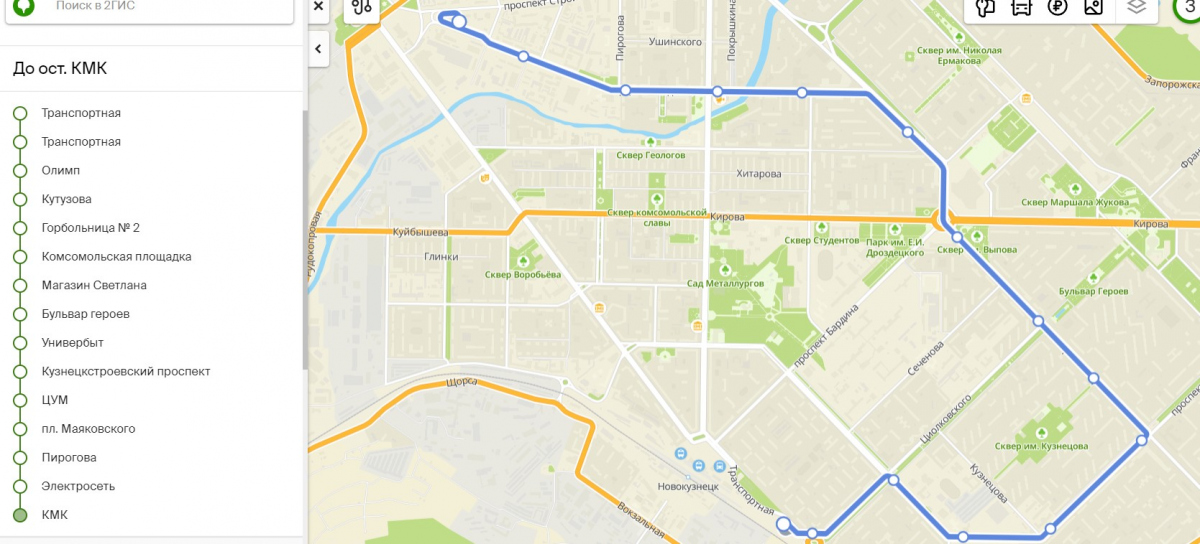Tap the ruble icon on map toolbar

click(1057, 8)
